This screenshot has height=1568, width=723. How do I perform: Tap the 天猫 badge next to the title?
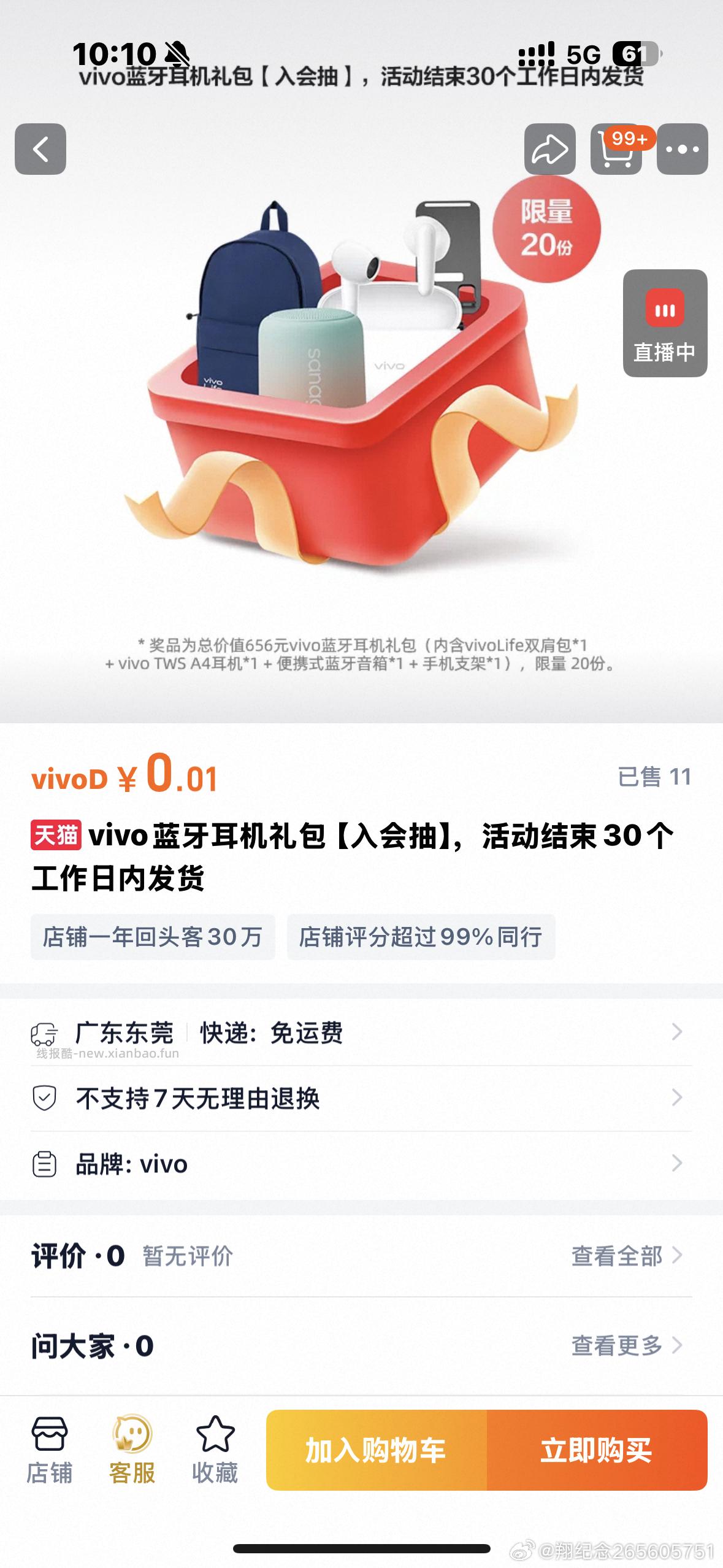point(56,835)
